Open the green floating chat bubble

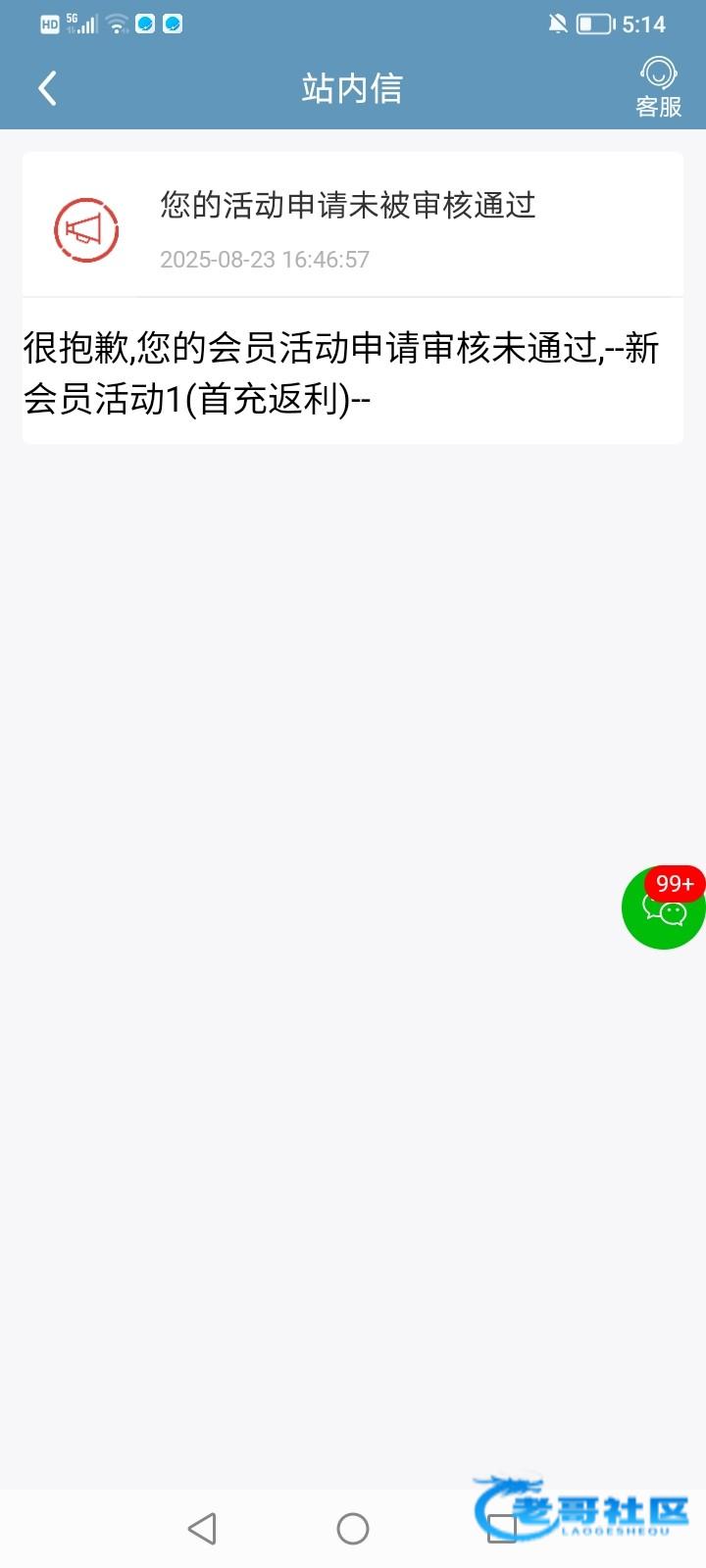pos(664,907)
